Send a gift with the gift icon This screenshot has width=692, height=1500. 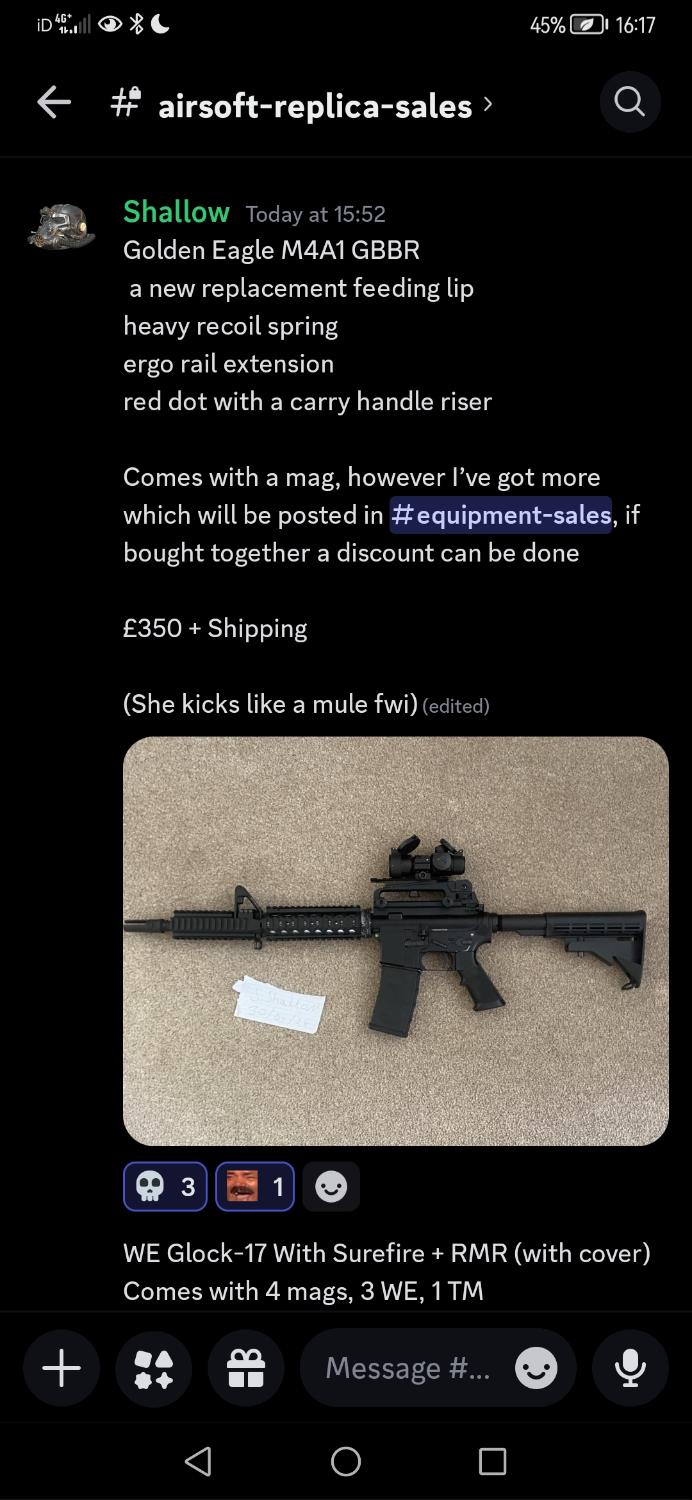pyautogui.click(x=246, y=1368)
